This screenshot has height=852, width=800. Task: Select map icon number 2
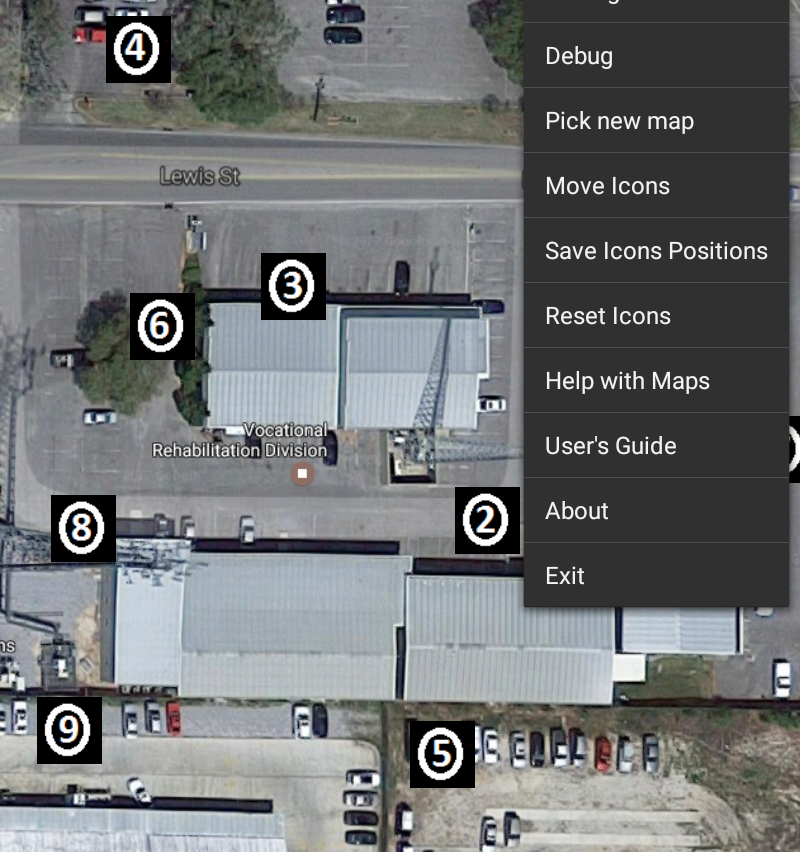click(487, 520)
